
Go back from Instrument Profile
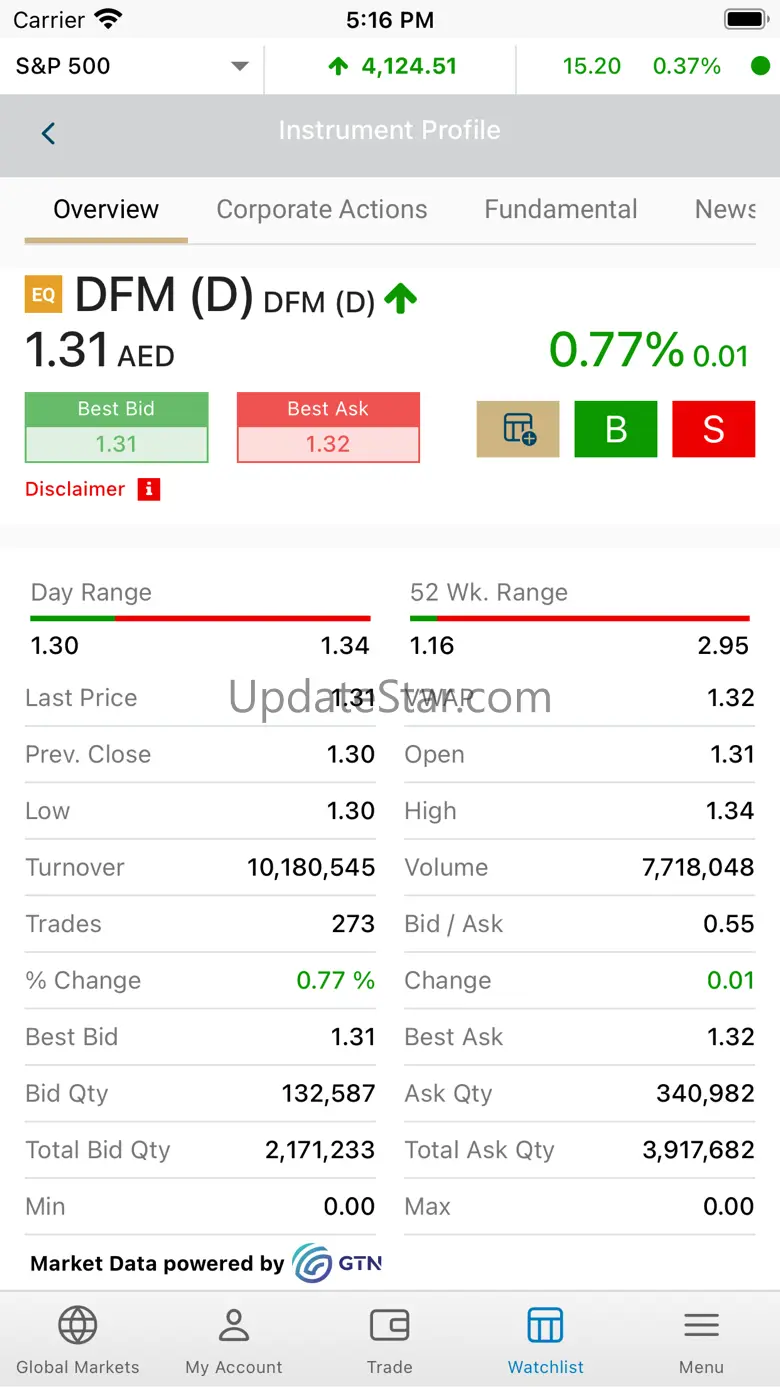(x=48, y=133)
